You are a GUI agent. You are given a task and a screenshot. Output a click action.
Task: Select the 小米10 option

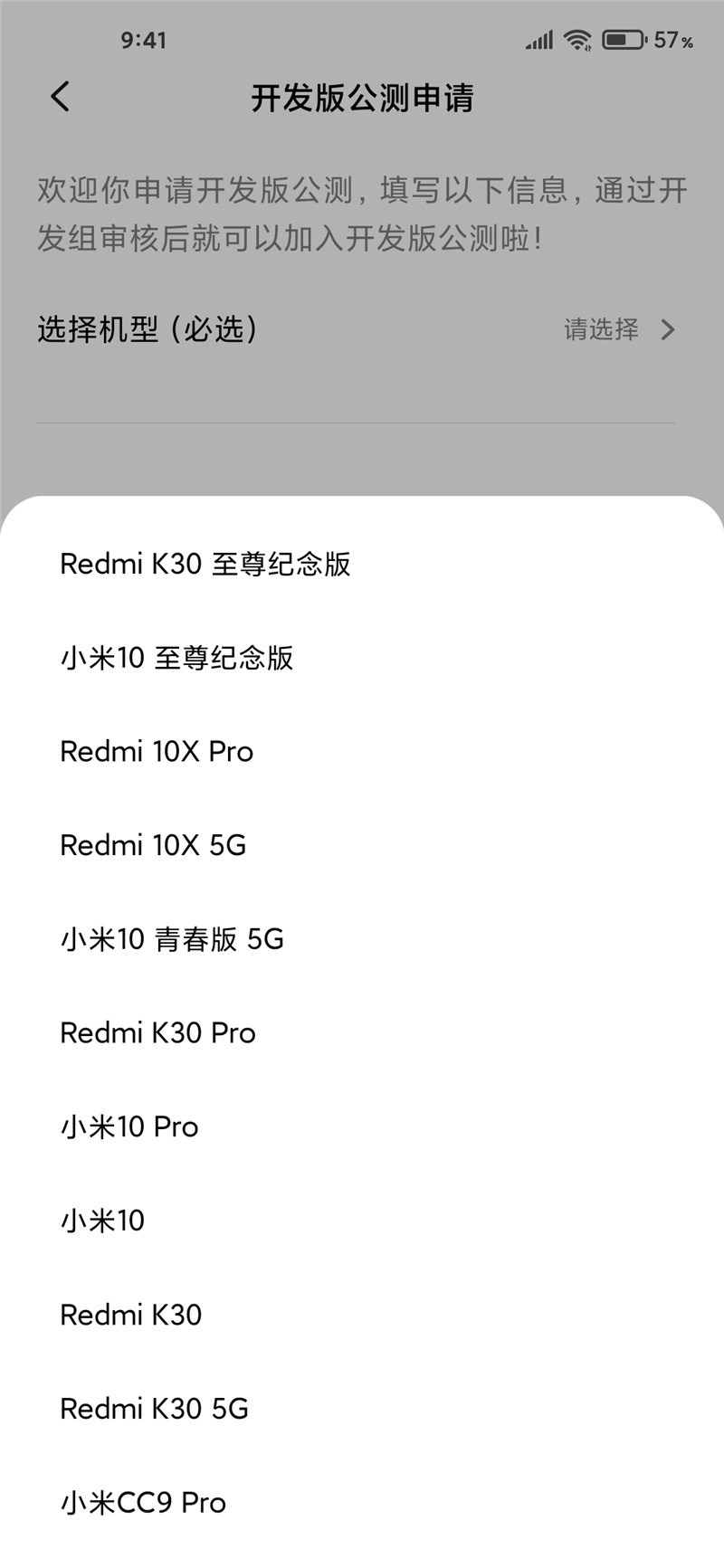coord(101,1221)
